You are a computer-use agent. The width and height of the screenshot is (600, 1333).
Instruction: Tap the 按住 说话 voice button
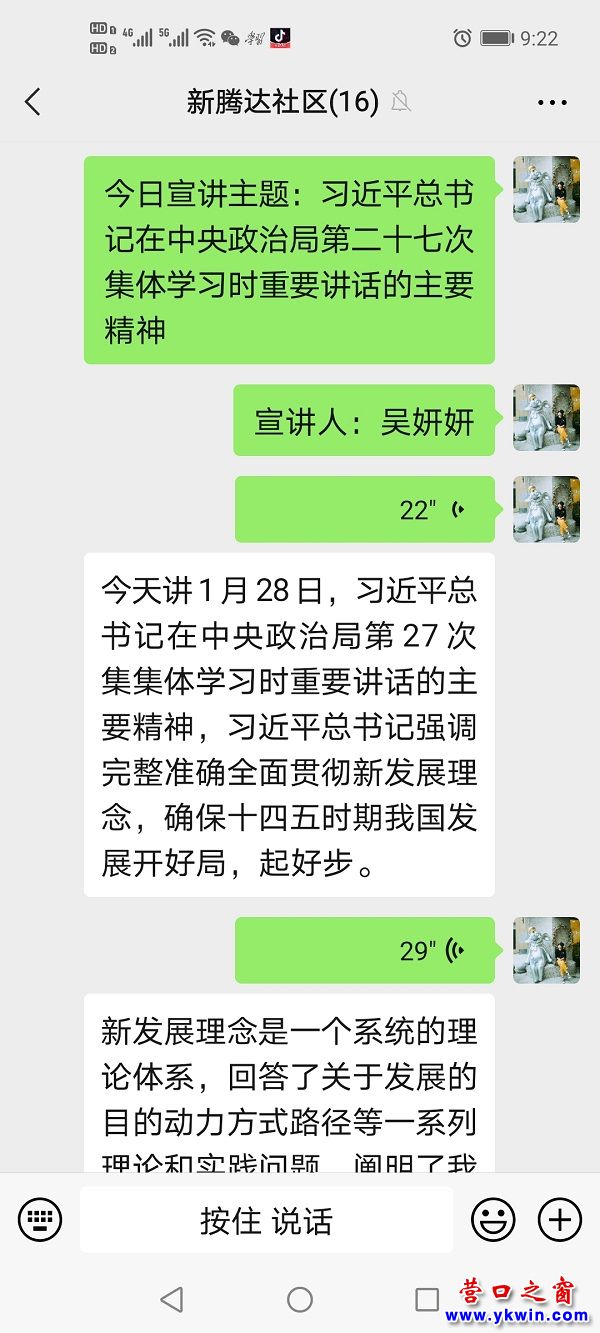(x=266, y=1220)
